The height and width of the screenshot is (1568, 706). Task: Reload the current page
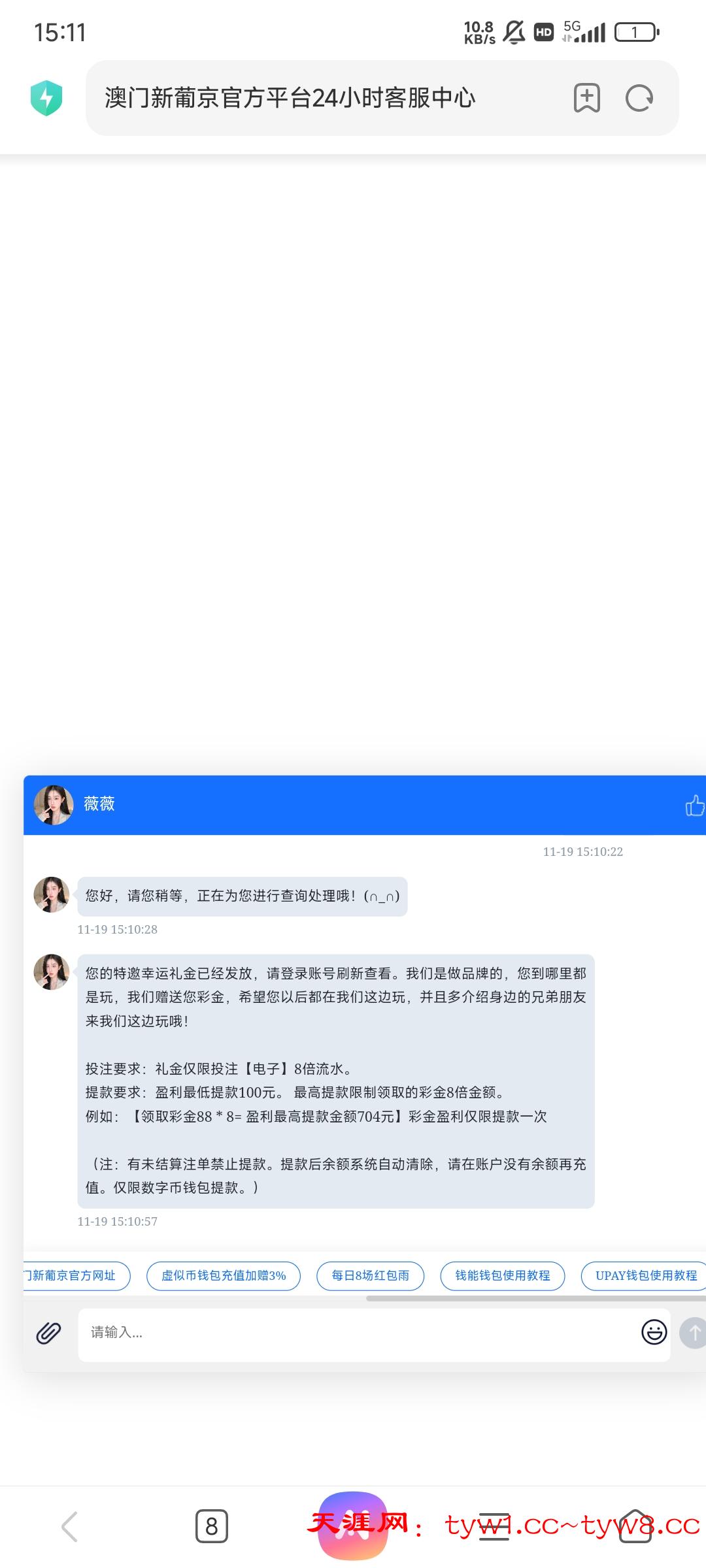[x=639, y=98]
